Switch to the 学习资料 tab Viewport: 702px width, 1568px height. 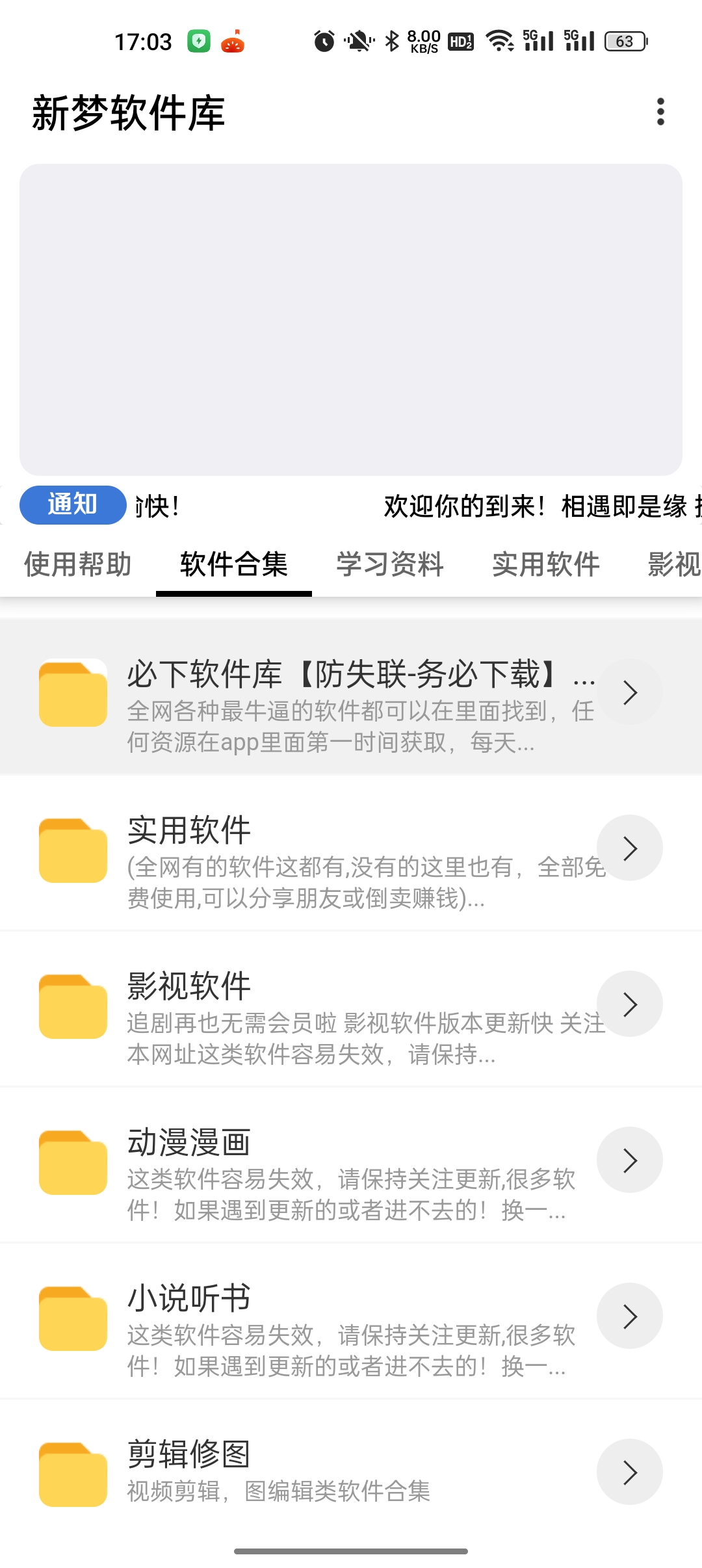click(390, 564)
